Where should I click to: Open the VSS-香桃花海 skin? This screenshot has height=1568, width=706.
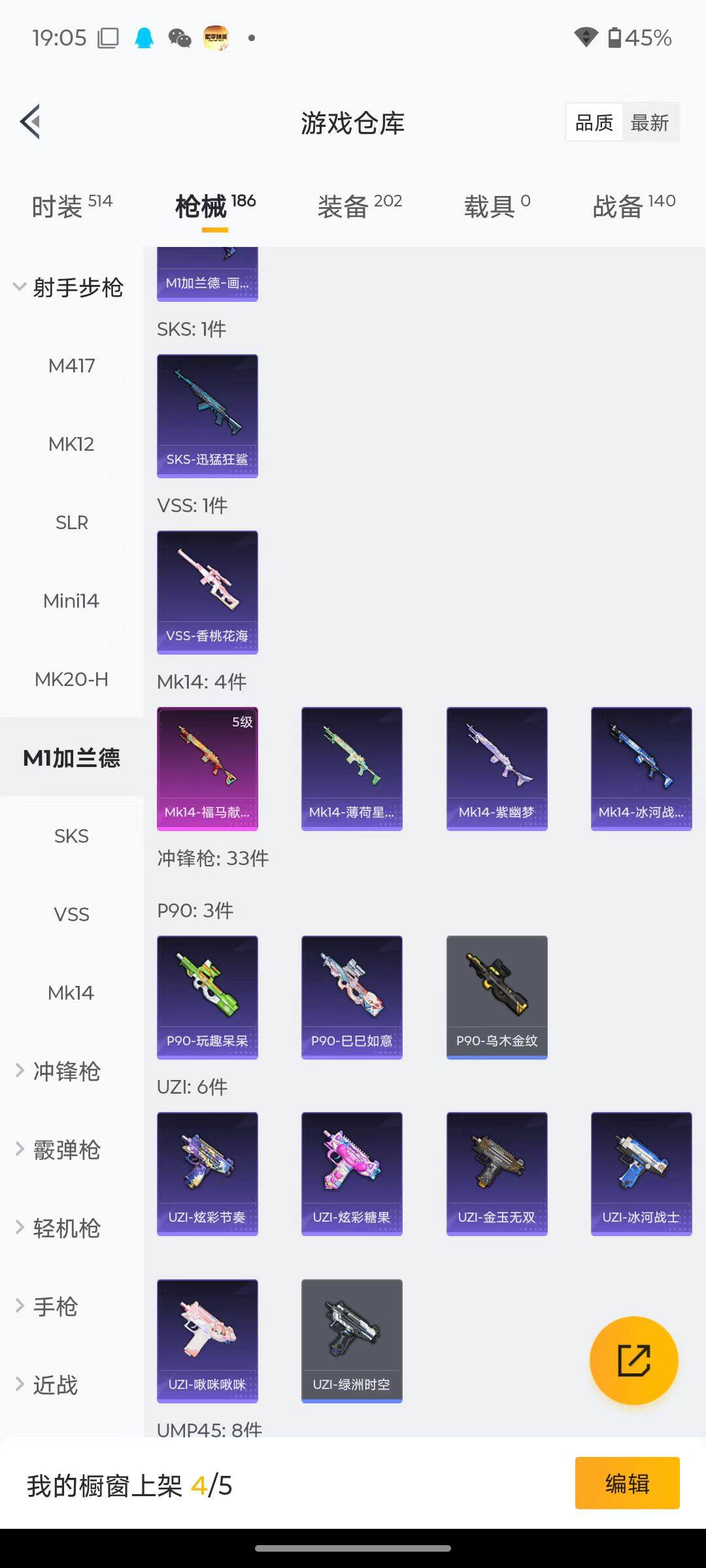[x=207, y=593]
